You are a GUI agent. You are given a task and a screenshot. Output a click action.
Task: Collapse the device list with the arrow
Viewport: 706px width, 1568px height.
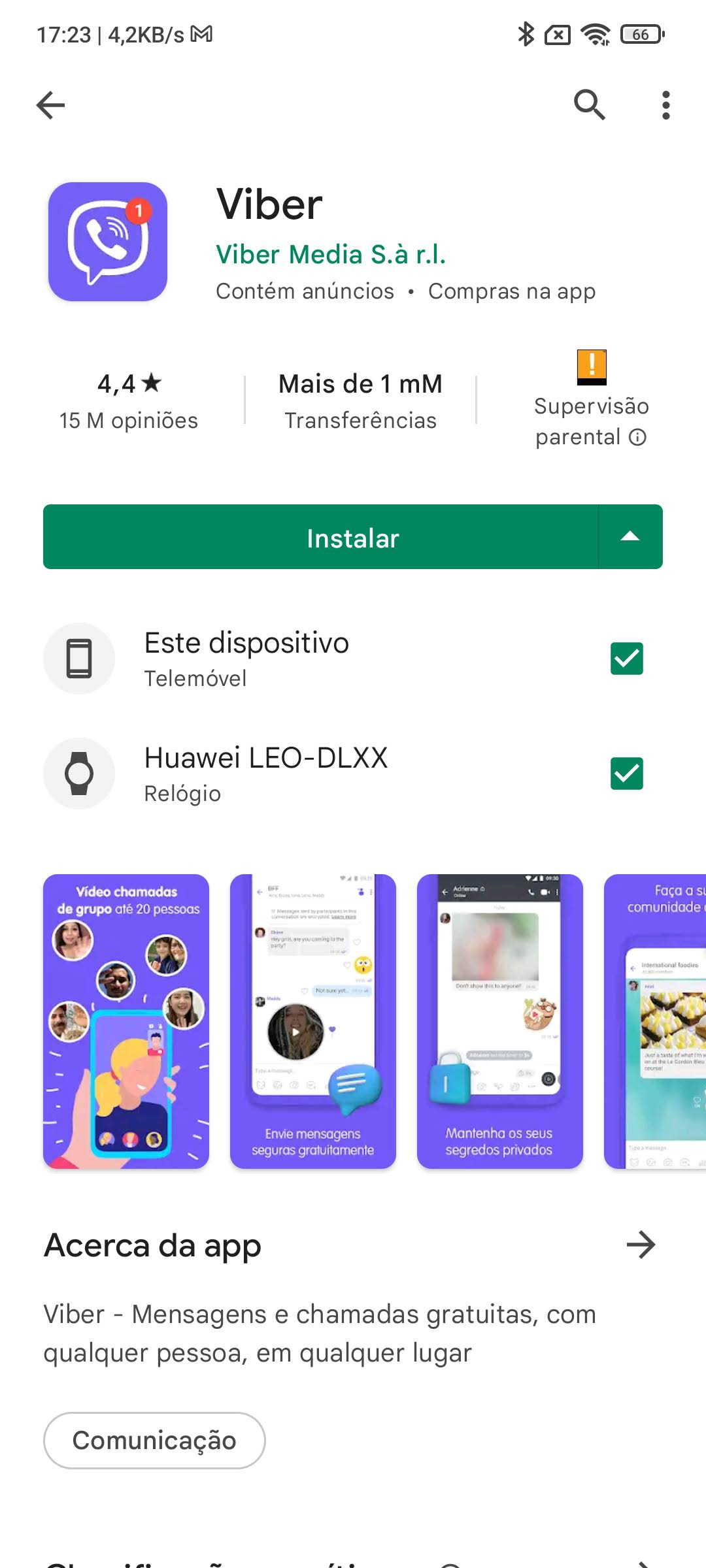630,537
